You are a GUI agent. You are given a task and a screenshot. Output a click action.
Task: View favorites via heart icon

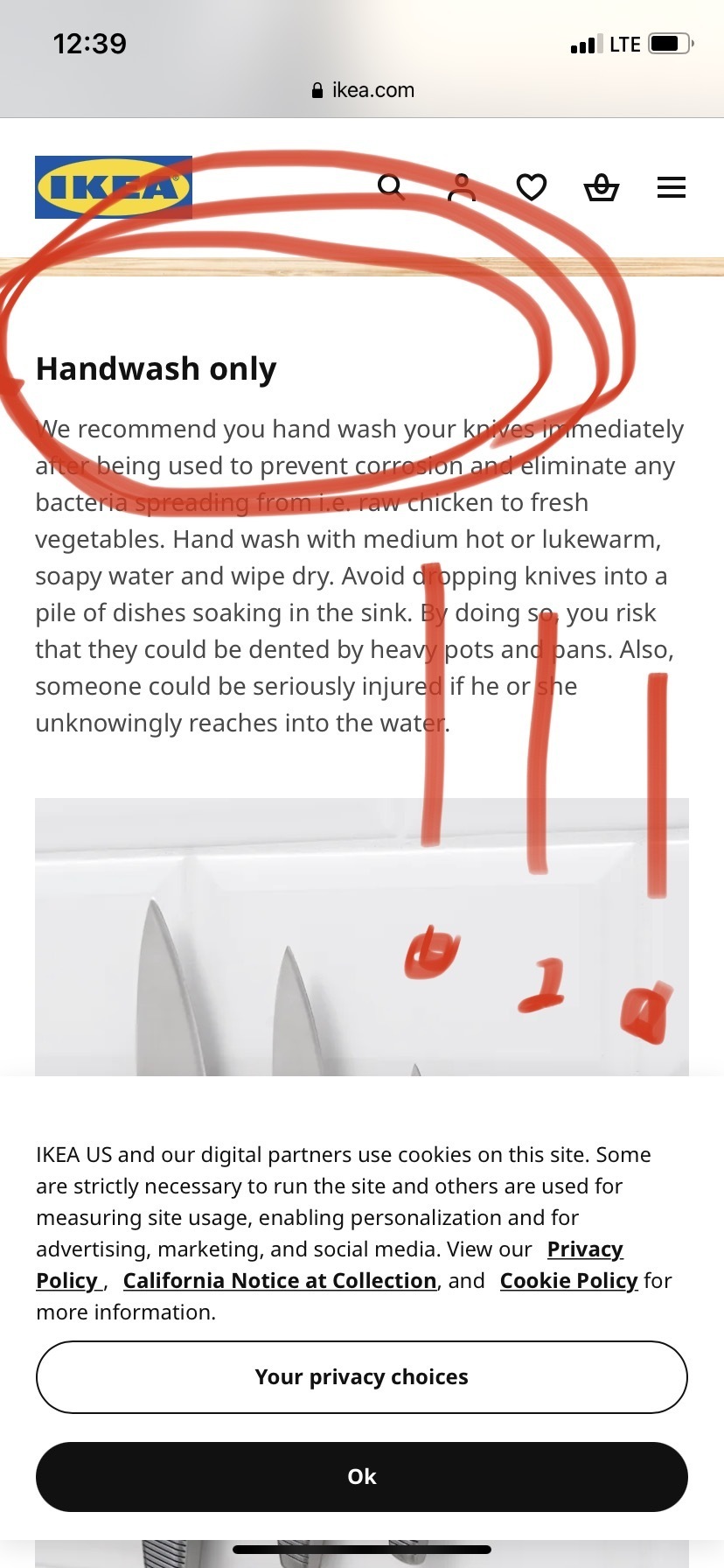click(x=532, y=187)
